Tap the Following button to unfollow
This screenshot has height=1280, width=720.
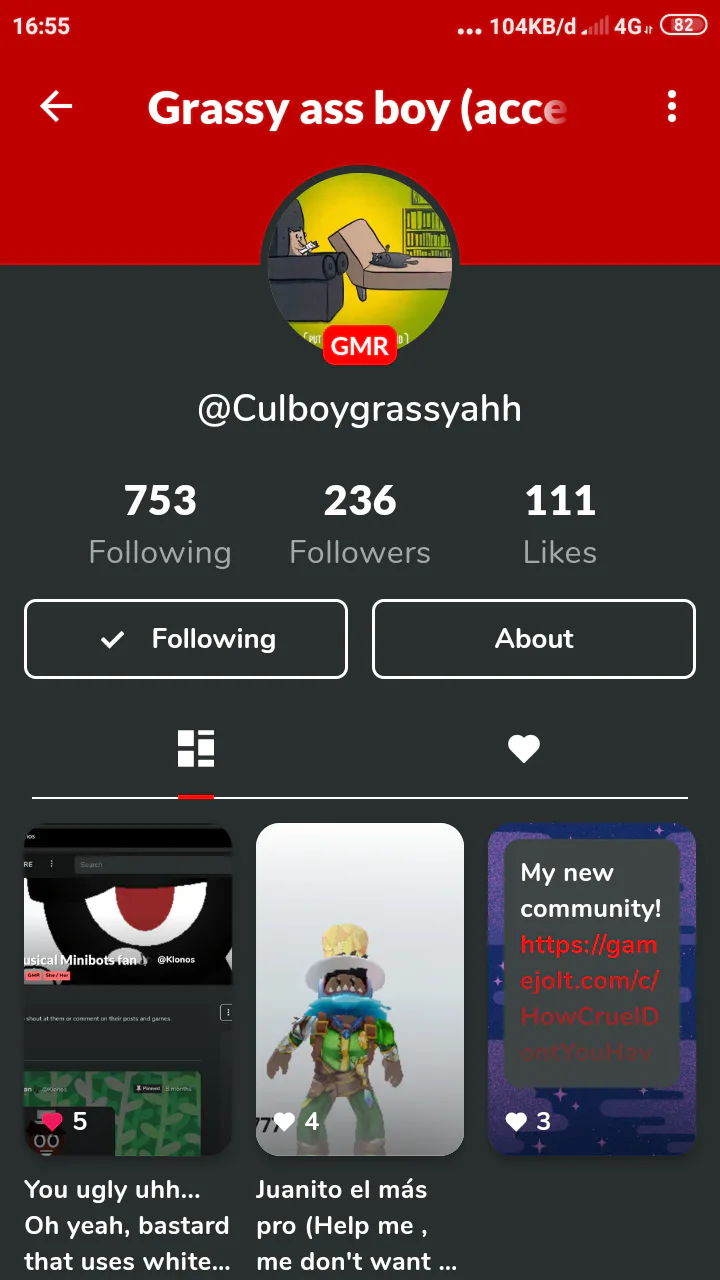[186, 639]
